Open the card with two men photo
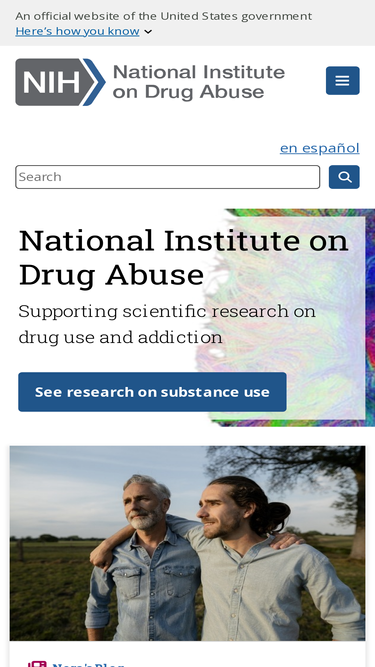Viewport: 375px width, 667px height. tap(188, 543)
